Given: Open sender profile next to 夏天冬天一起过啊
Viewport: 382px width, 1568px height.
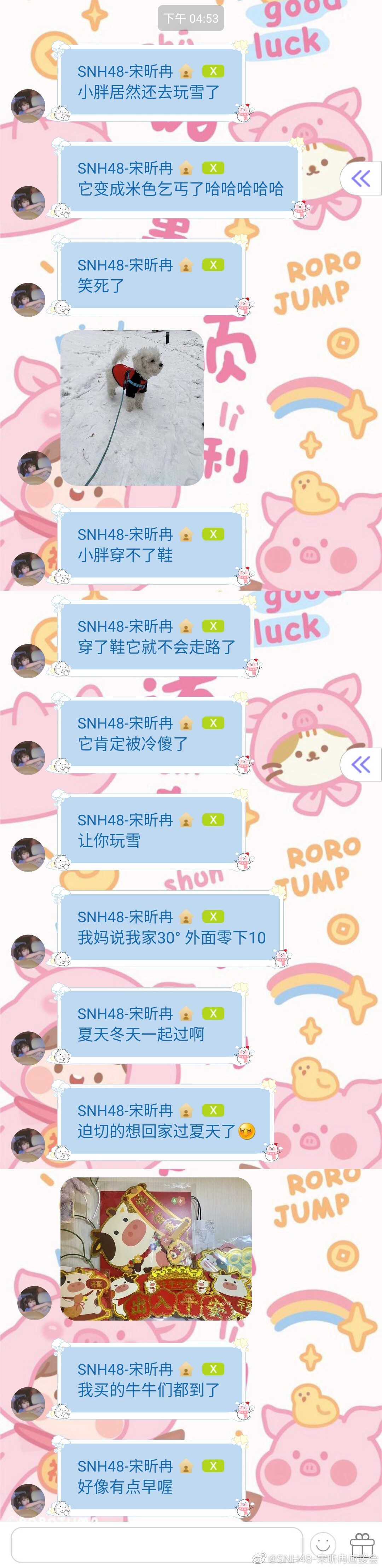Looking at the screenshot, I should point(28,1048).
